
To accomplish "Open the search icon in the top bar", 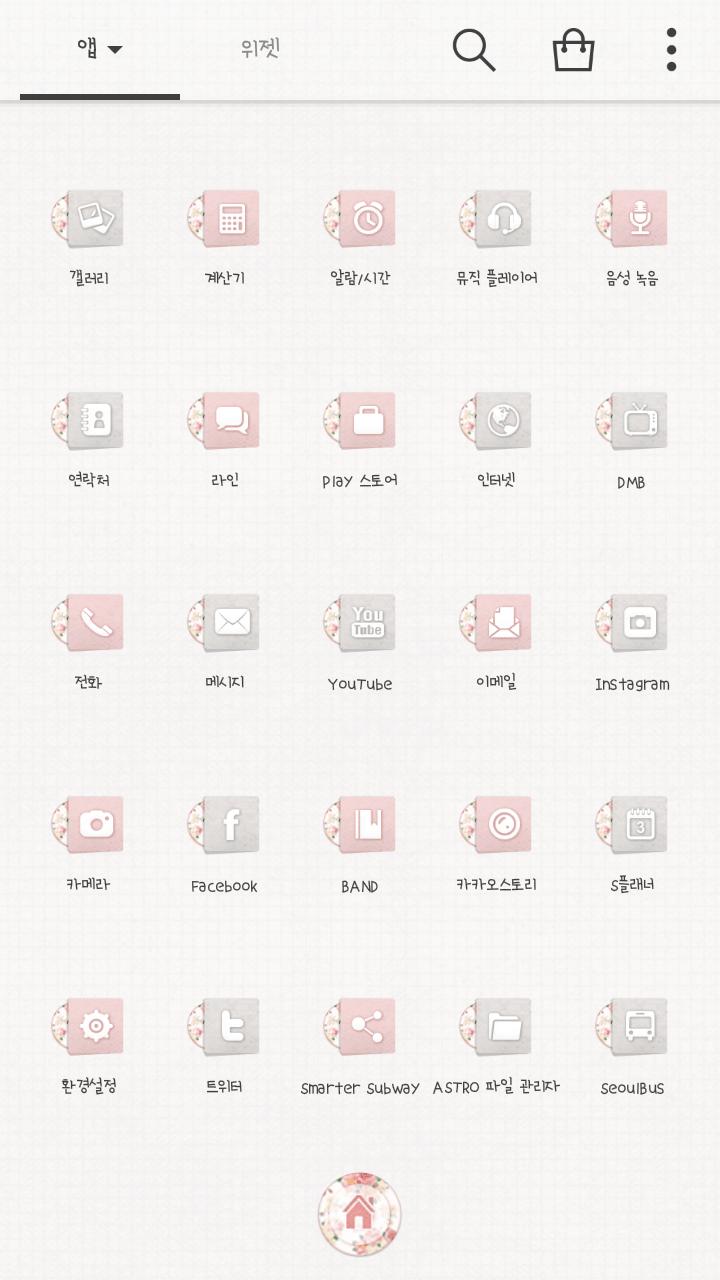I will coord(474,49).
